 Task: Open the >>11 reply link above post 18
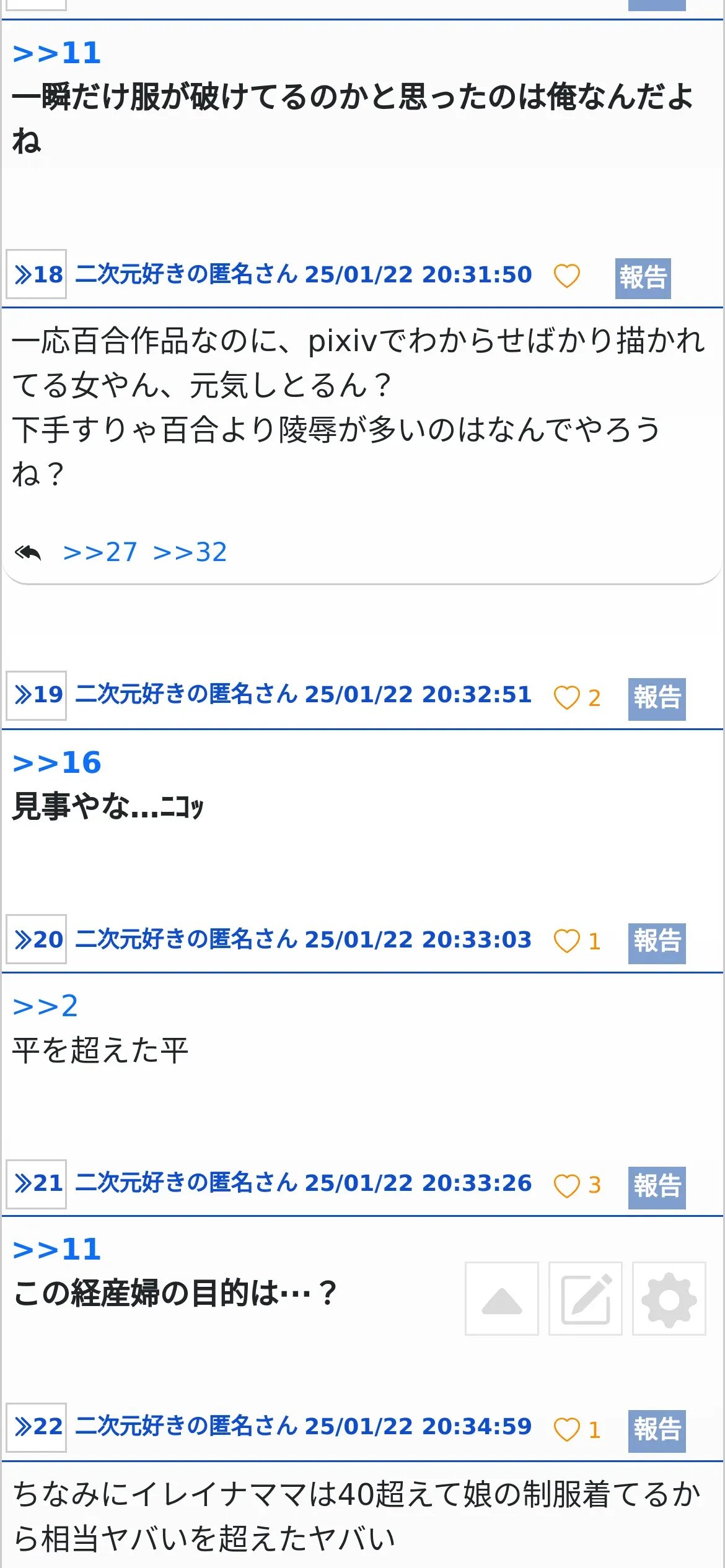[x=56, y=53]
